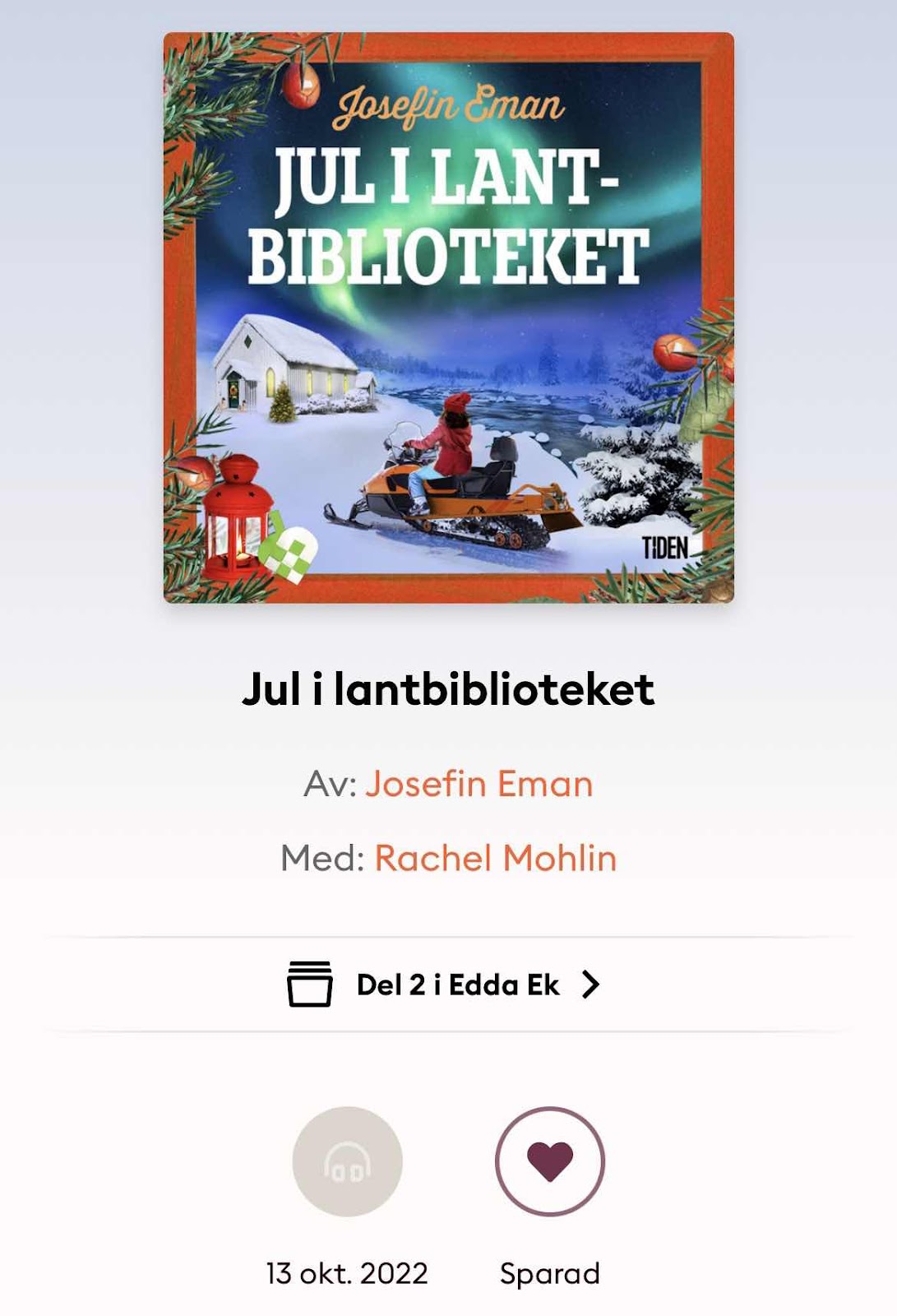The height and width of the screenshot is (1316, 897).
Task: Open narrator Rachel Mohlin's page
Action: click(x=495, y=858)
